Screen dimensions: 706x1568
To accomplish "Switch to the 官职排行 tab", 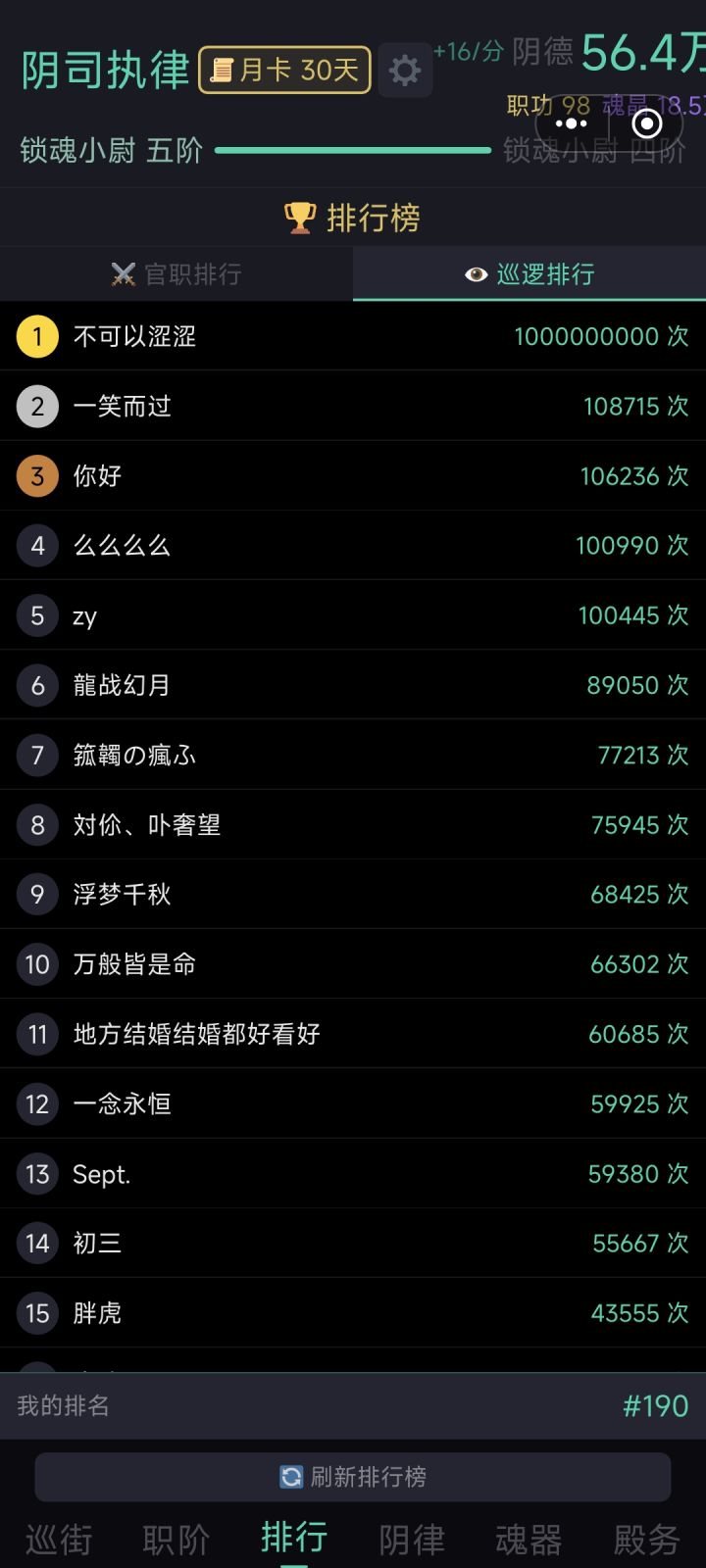I will tap(176, 274).
